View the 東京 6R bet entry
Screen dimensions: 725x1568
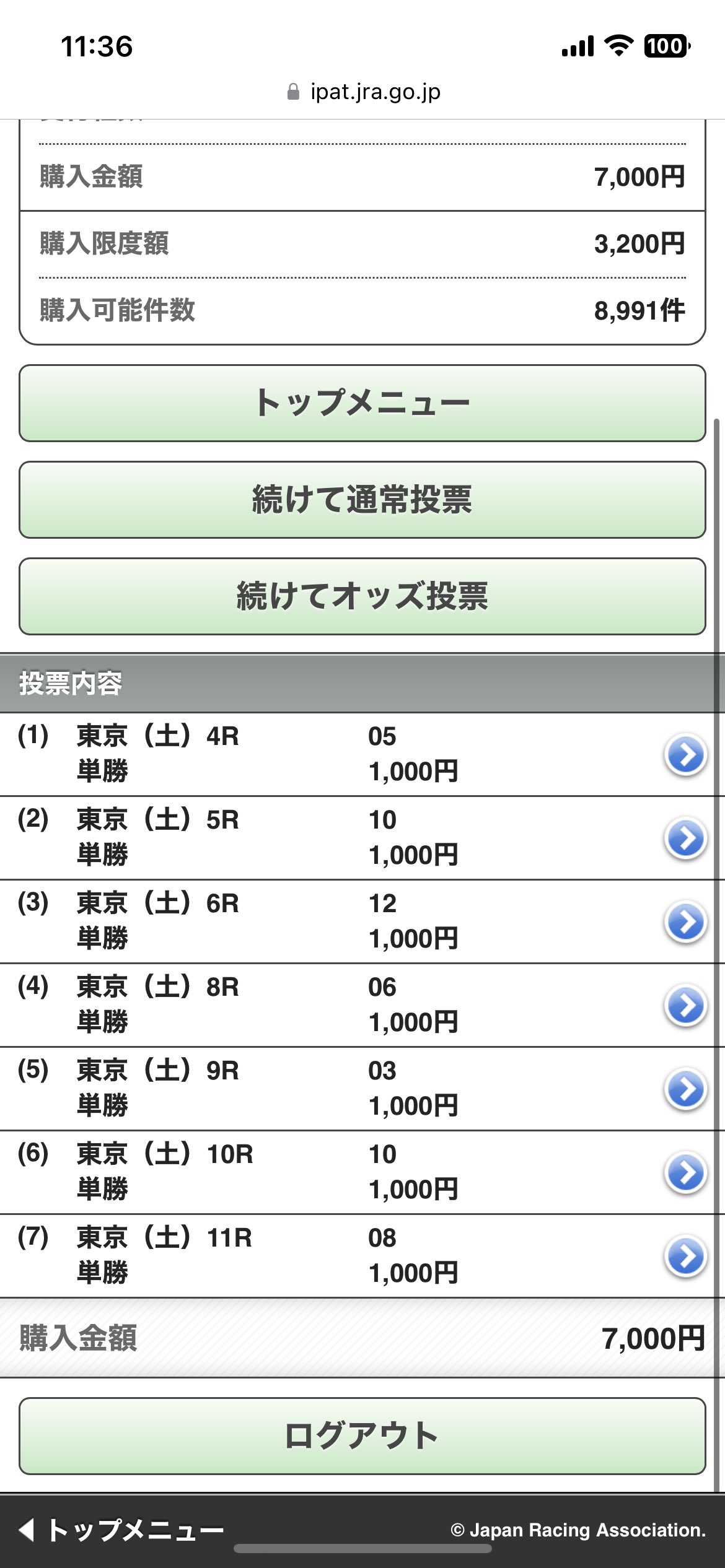point(362,921)
